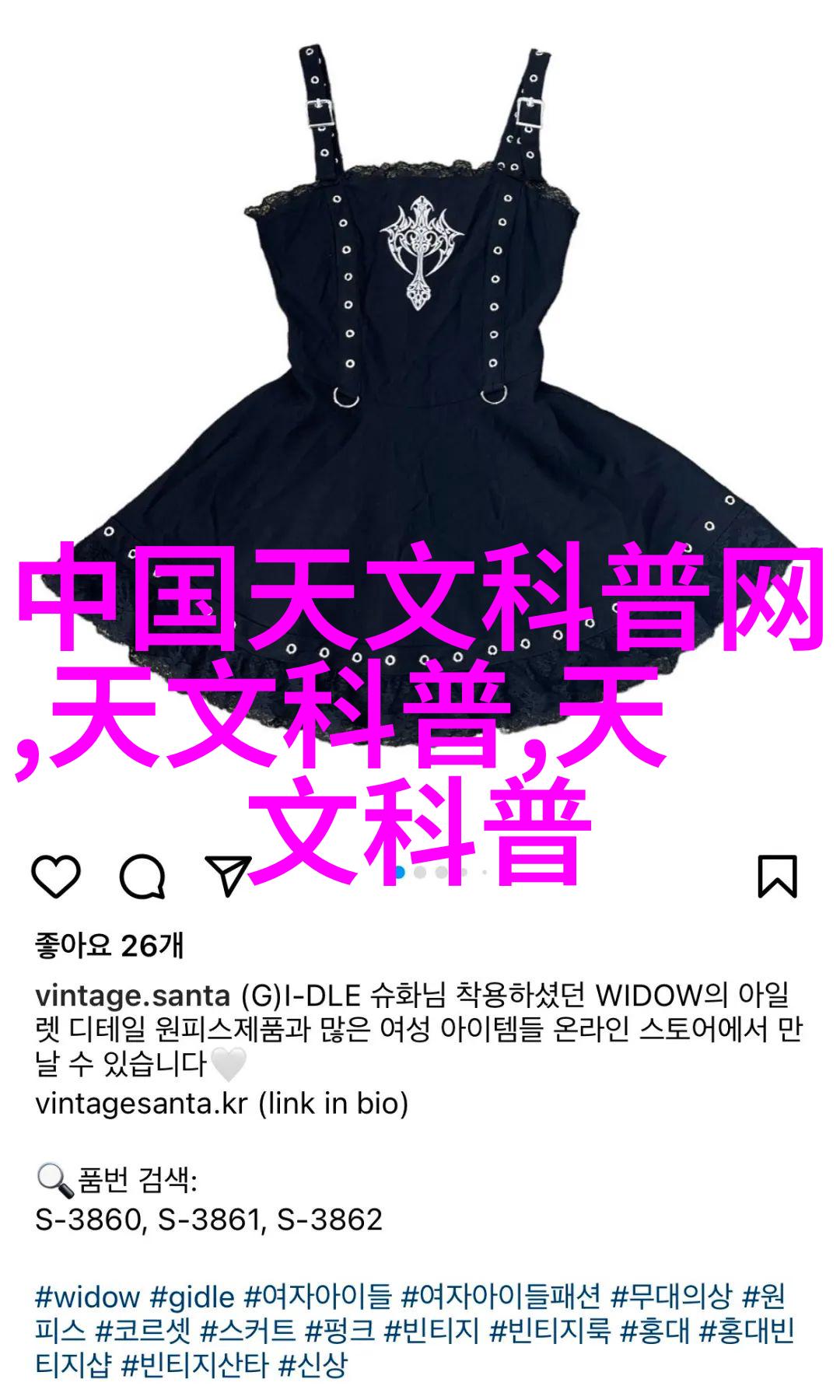Open the #widow hashtag
The image size is (840, 1400).
coord(87,1297)
